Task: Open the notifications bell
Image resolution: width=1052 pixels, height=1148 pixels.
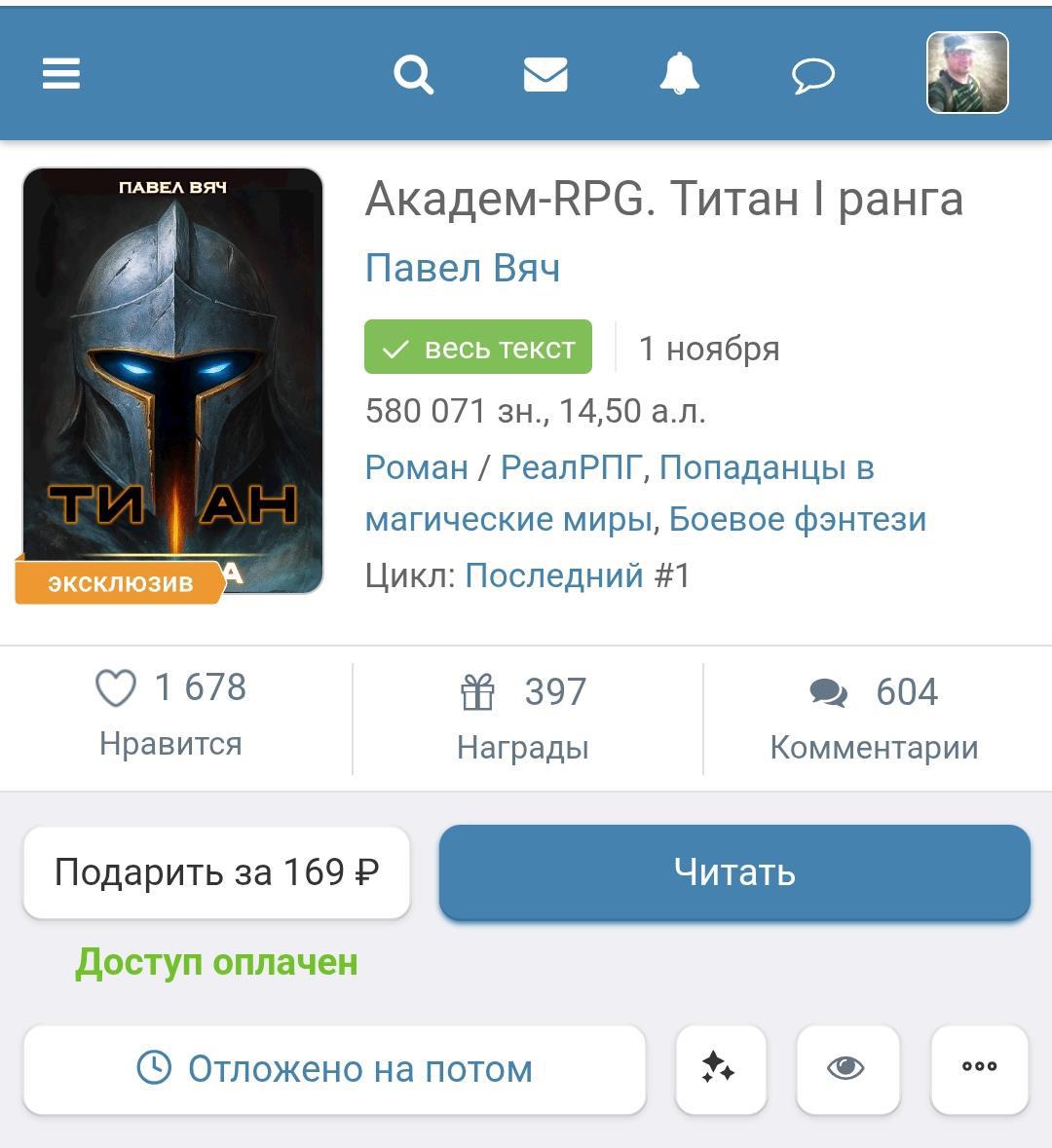Action: [679, 74]
